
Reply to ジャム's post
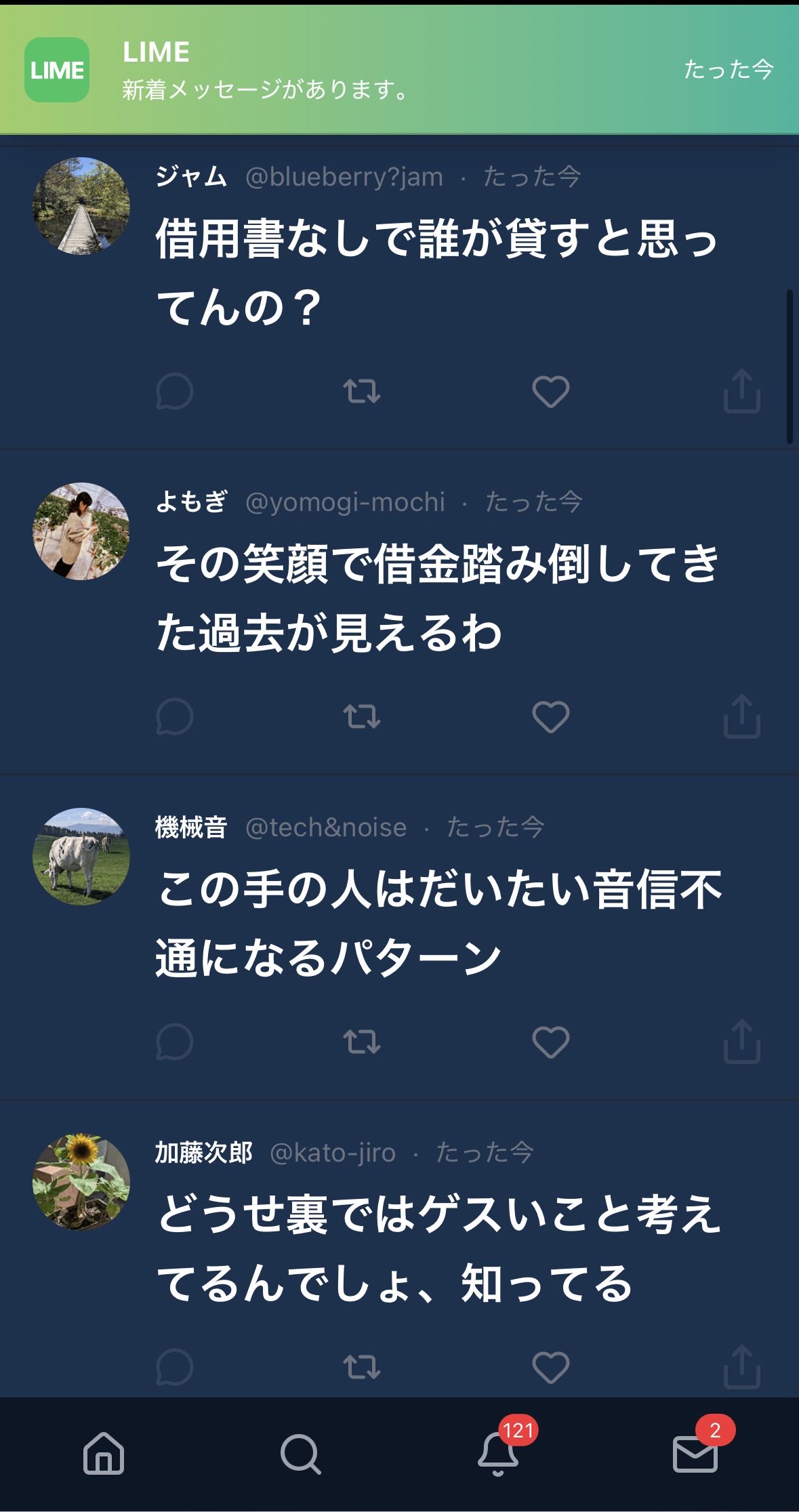(174, 392)
